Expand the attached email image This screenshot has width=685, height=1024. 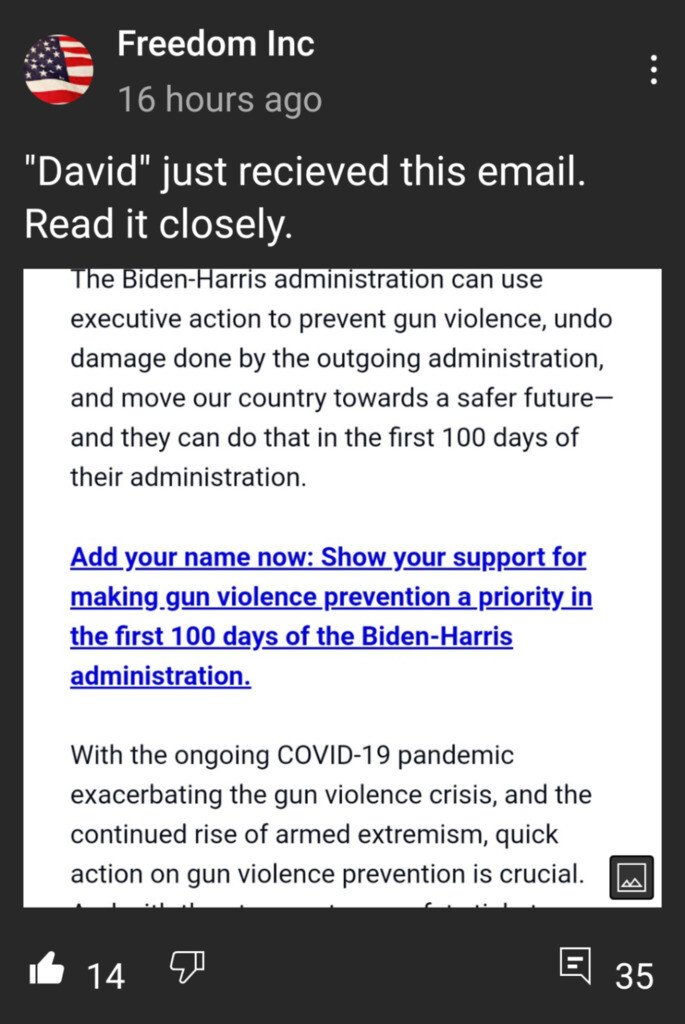632,878
